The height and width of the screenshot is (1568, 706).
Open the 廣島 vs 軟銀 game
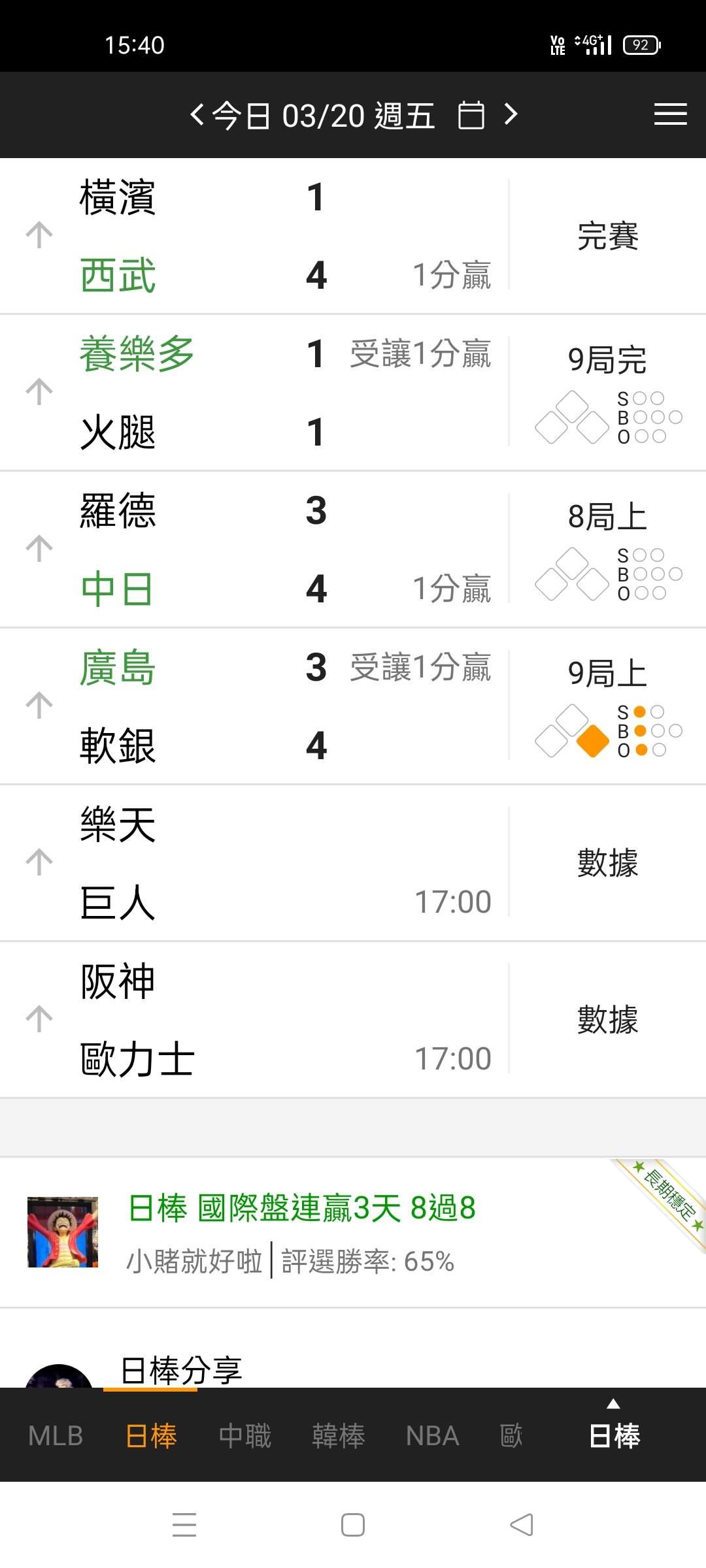coord(261,706)
